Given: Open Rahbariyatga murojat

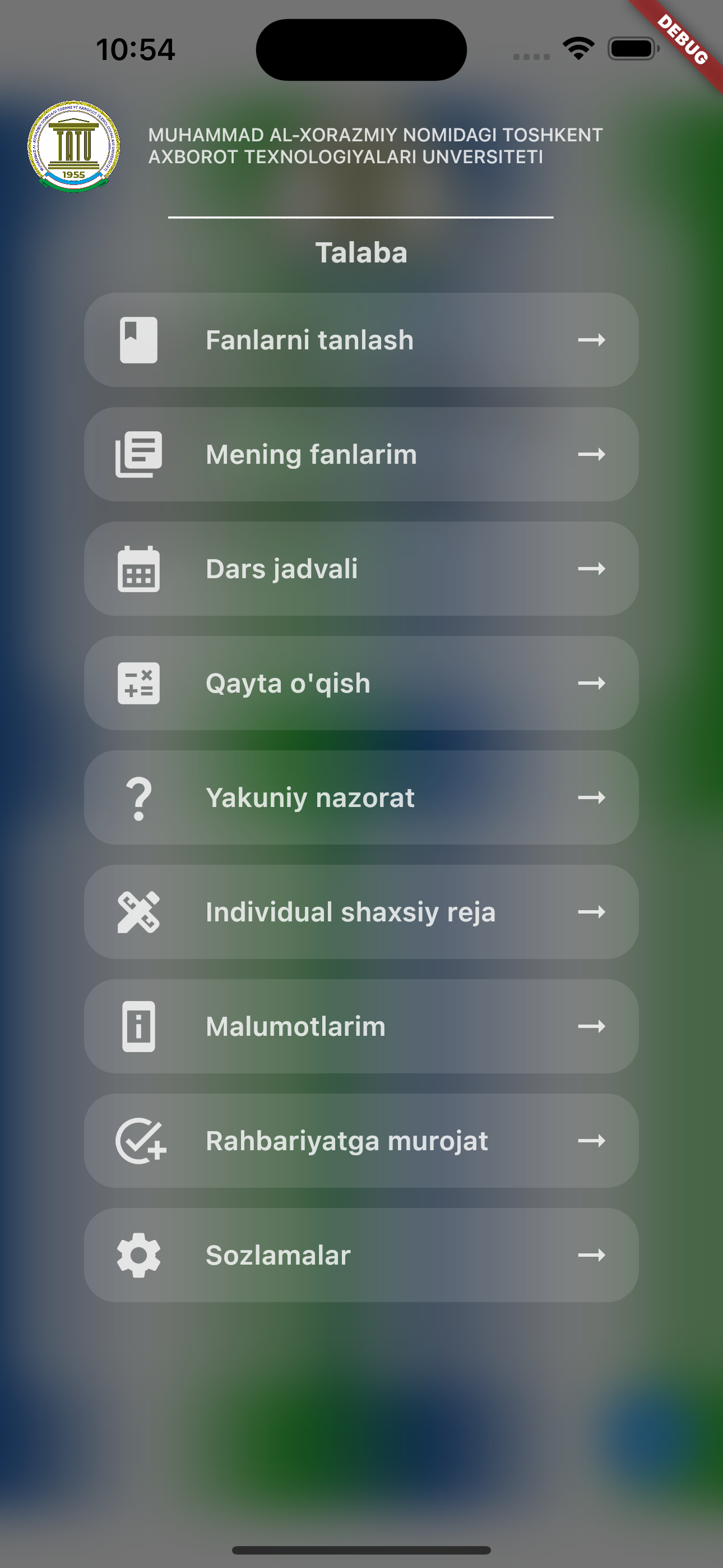Looking at the screenshot, I should click(361, 1141).
